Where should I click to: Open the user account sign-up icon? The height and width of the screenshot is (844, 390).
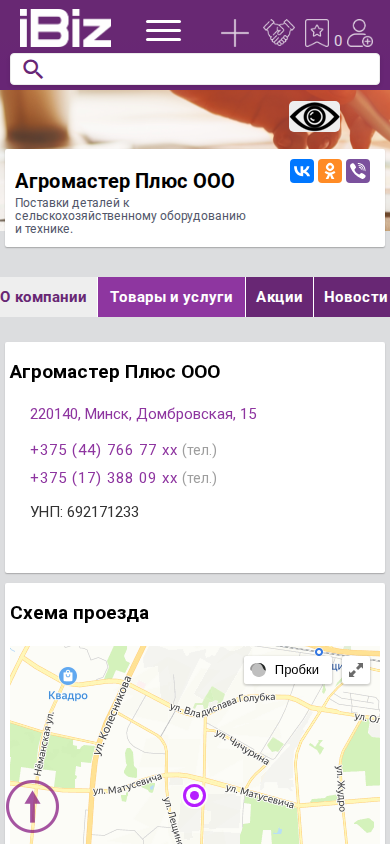tap(359, 33)
